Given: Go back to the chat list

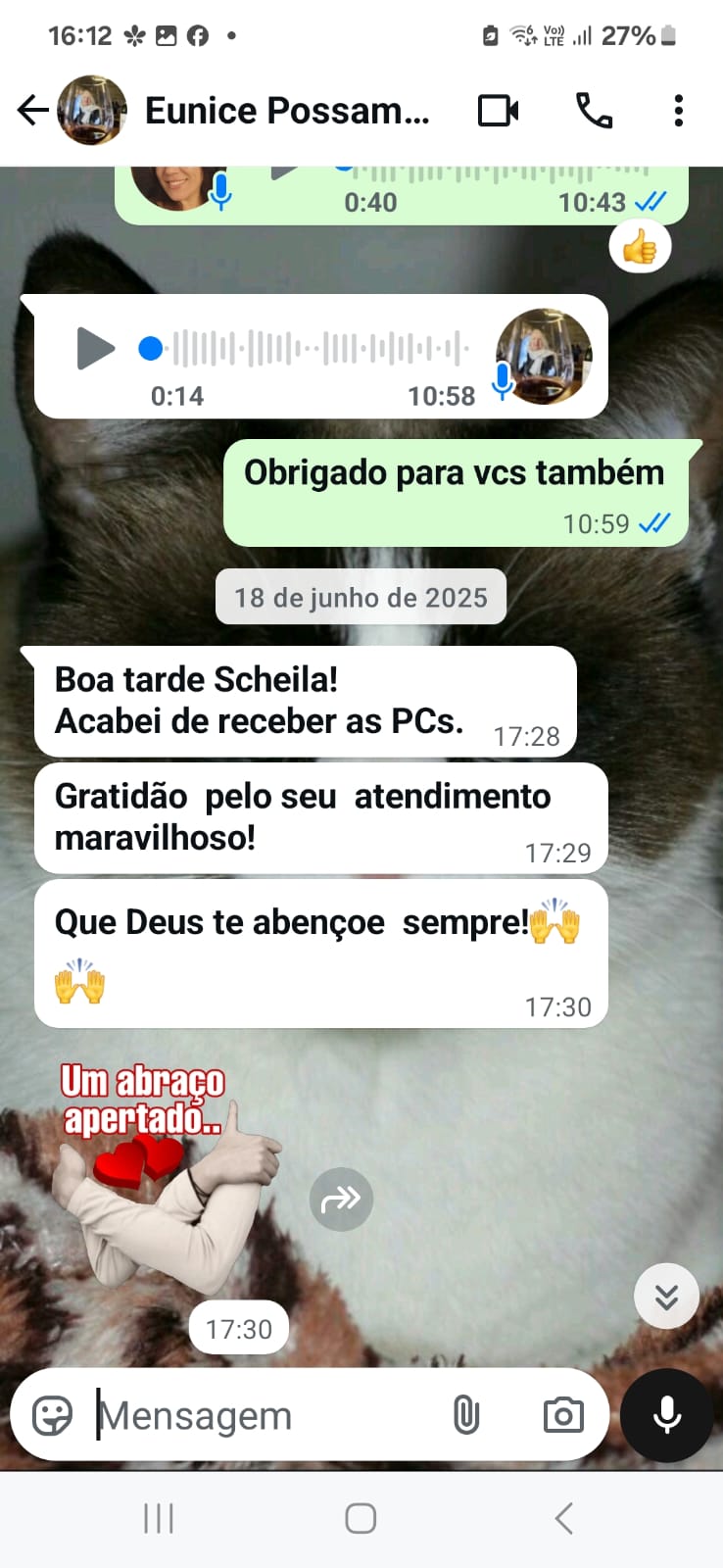Looking at the screenshot, I should (x=32, y=111).
